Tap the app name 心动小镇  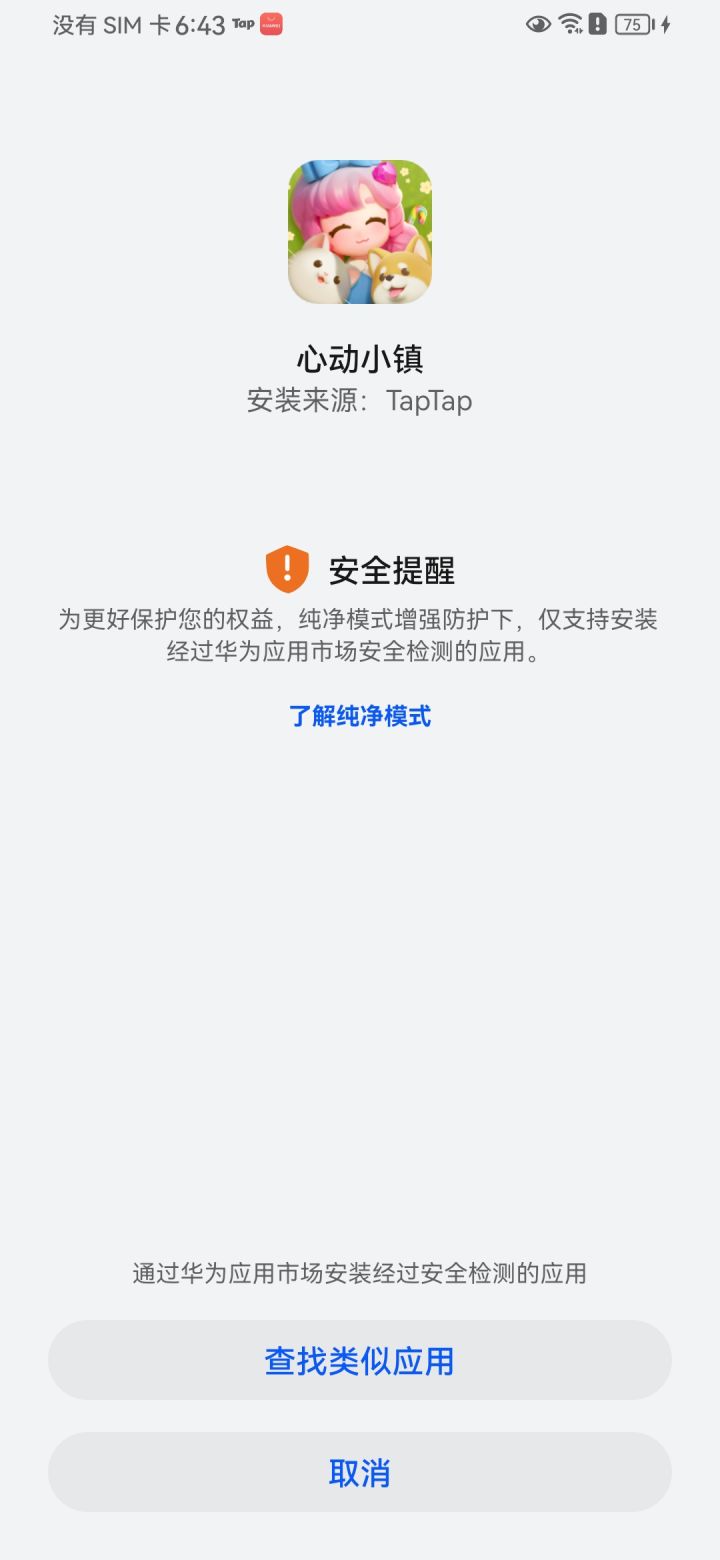[x=360, y=358]
